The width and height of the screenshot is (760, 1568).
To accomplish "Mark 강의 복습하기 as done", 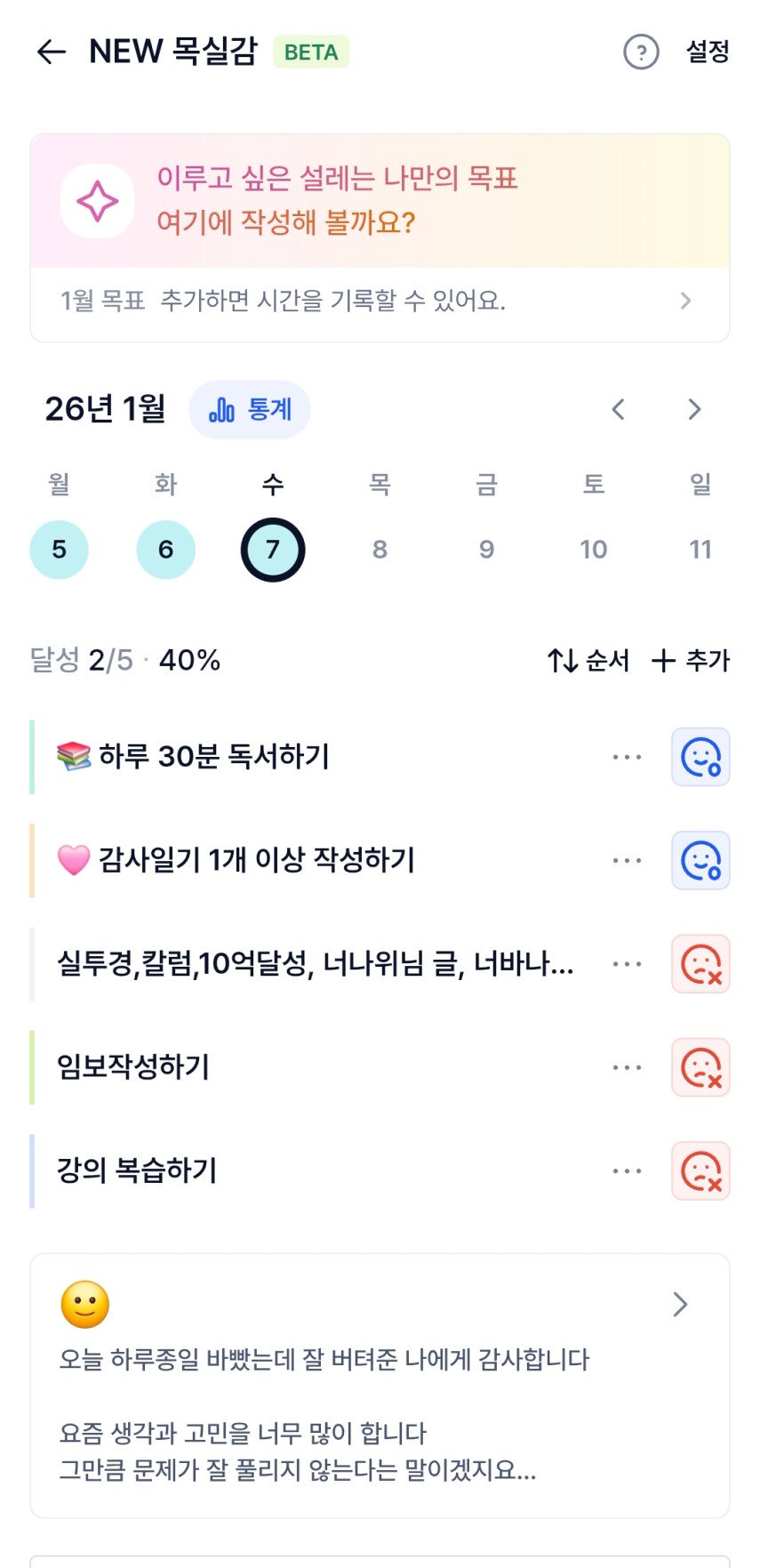I will (x=700, y=1170).
